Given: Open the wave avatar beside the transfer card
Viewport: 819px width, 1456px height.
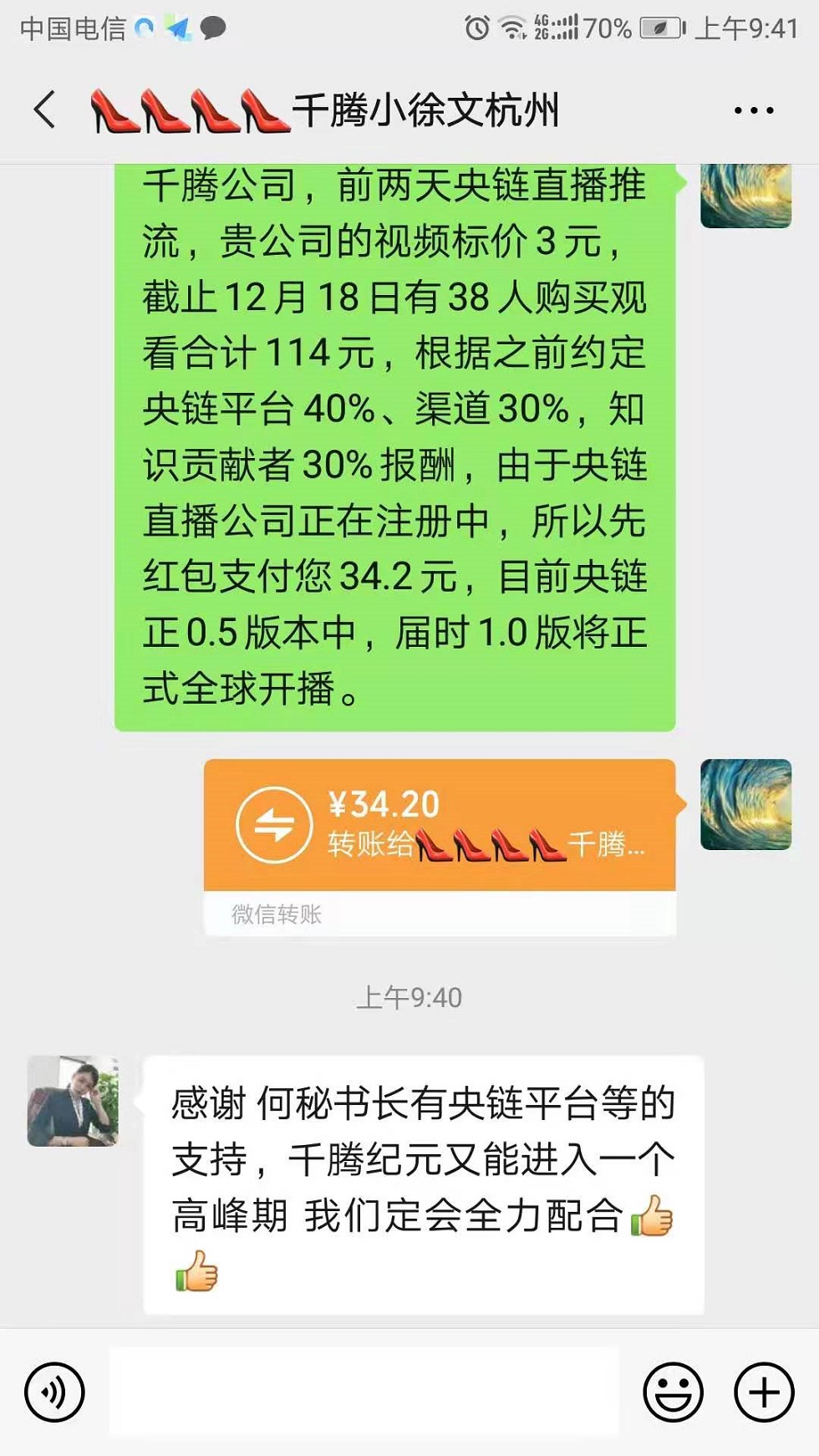Looking at the screenshot, I should pyautogui.click(x=745, y=804).
